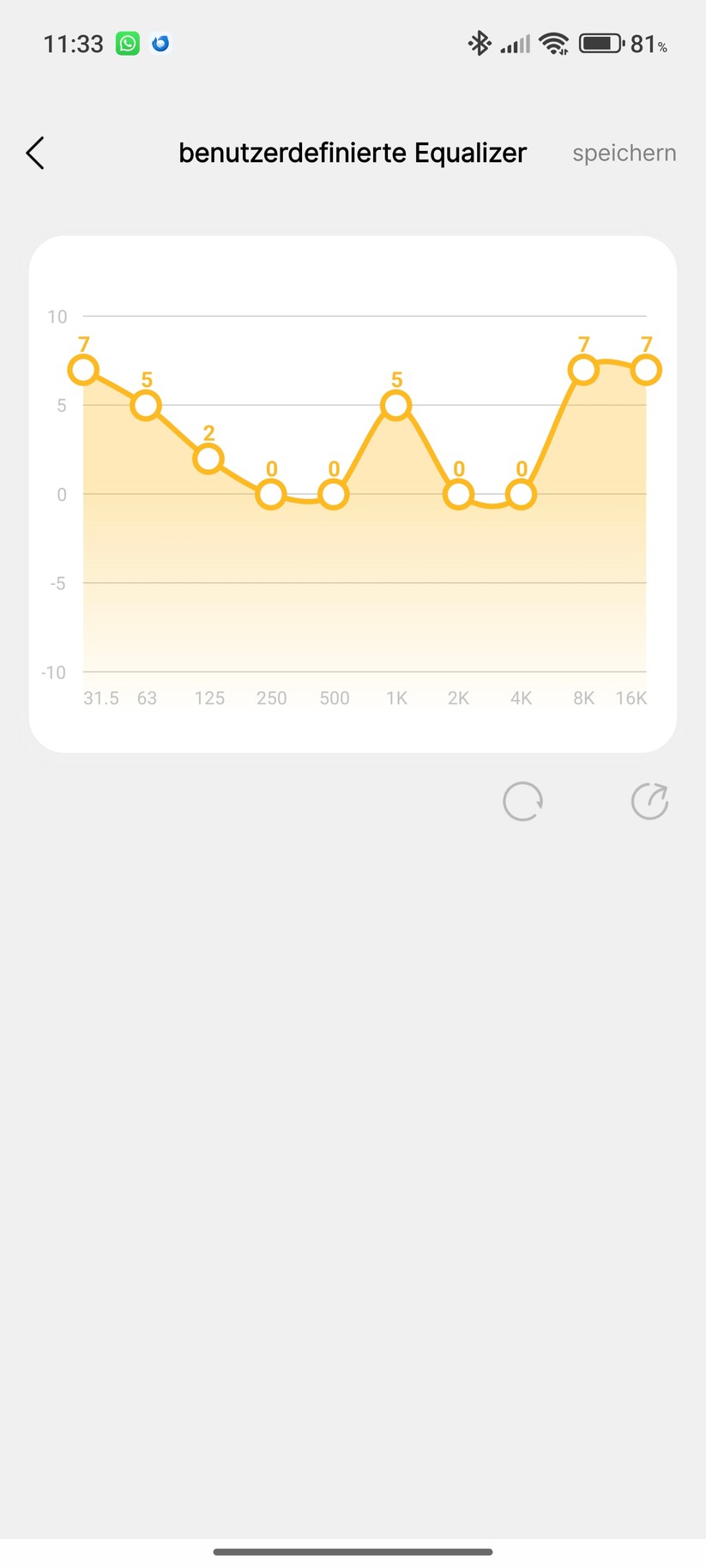Screen dimensions: 706x1568
Task: Tap the battery indicator showing 81%
Action: click(600, 42)
